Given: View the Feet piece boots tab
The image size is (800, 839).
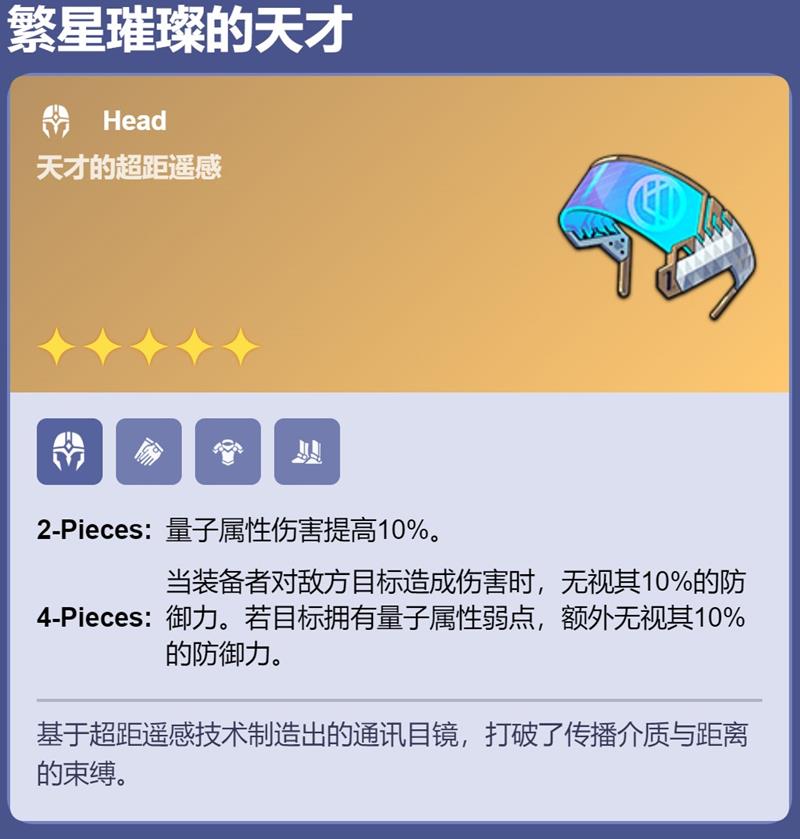Looking at the screenshot, I should (307, 451).
